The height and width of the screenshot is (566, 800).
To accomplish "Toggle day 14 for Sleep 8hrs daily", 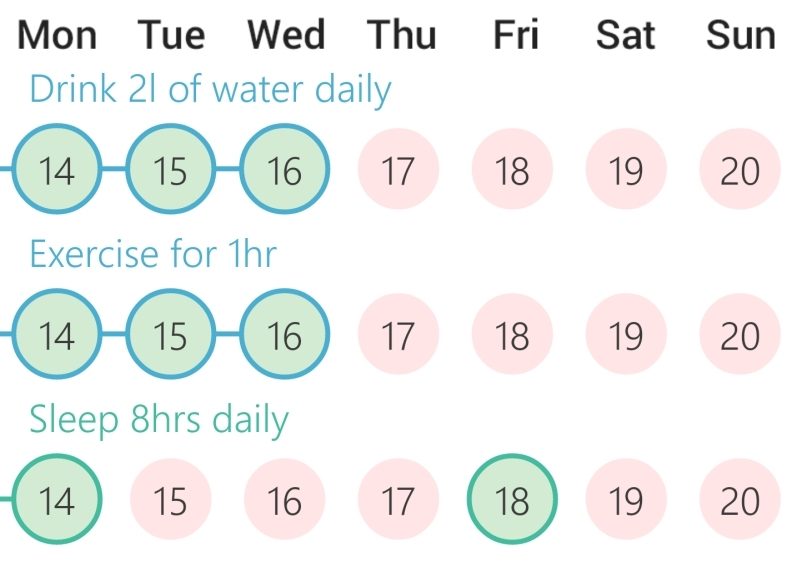I will [57, 499].
